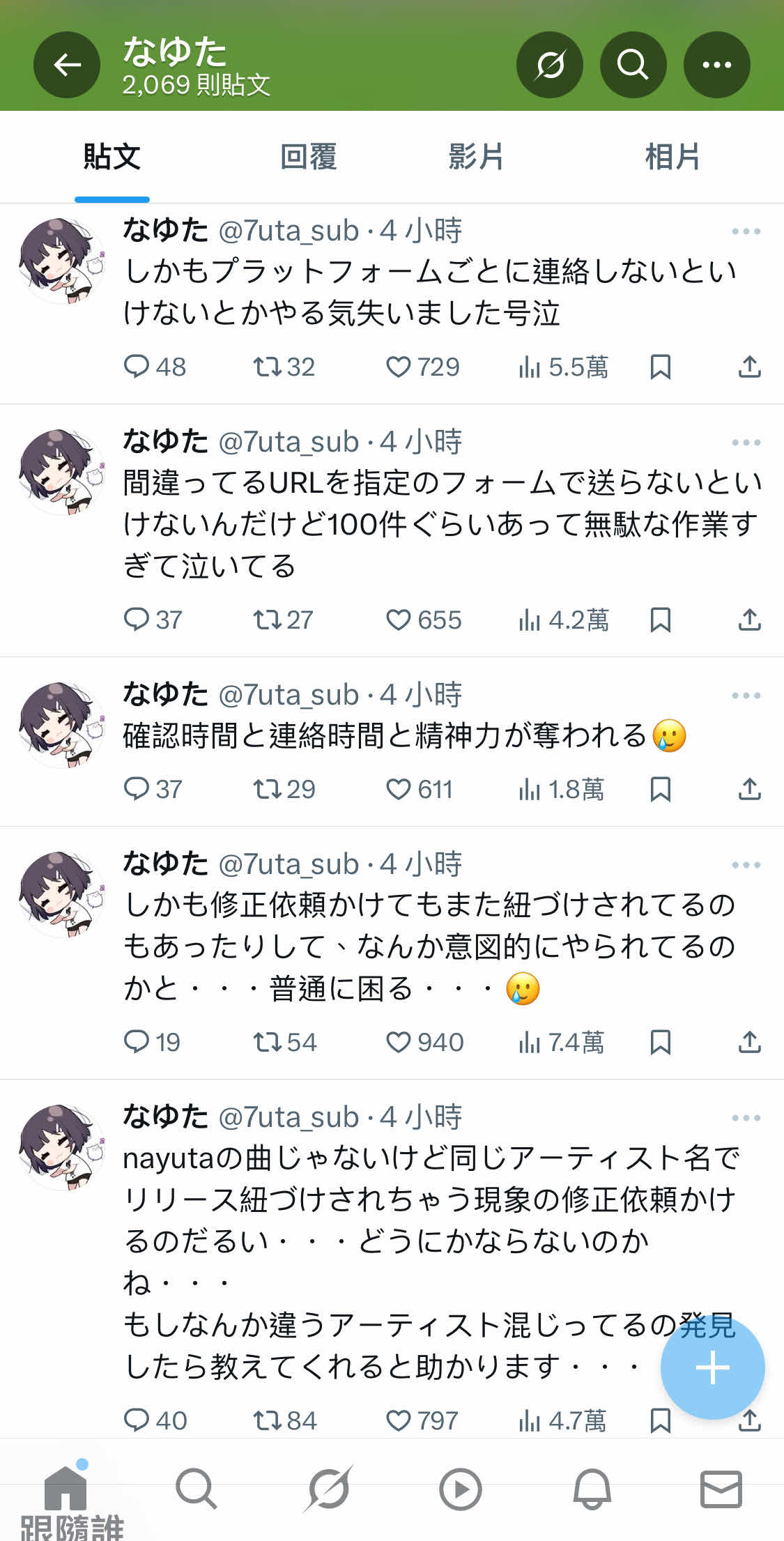Open the search tab in bottom bar
Screen dimensions: 784x1541
(x=196, y=1489)
